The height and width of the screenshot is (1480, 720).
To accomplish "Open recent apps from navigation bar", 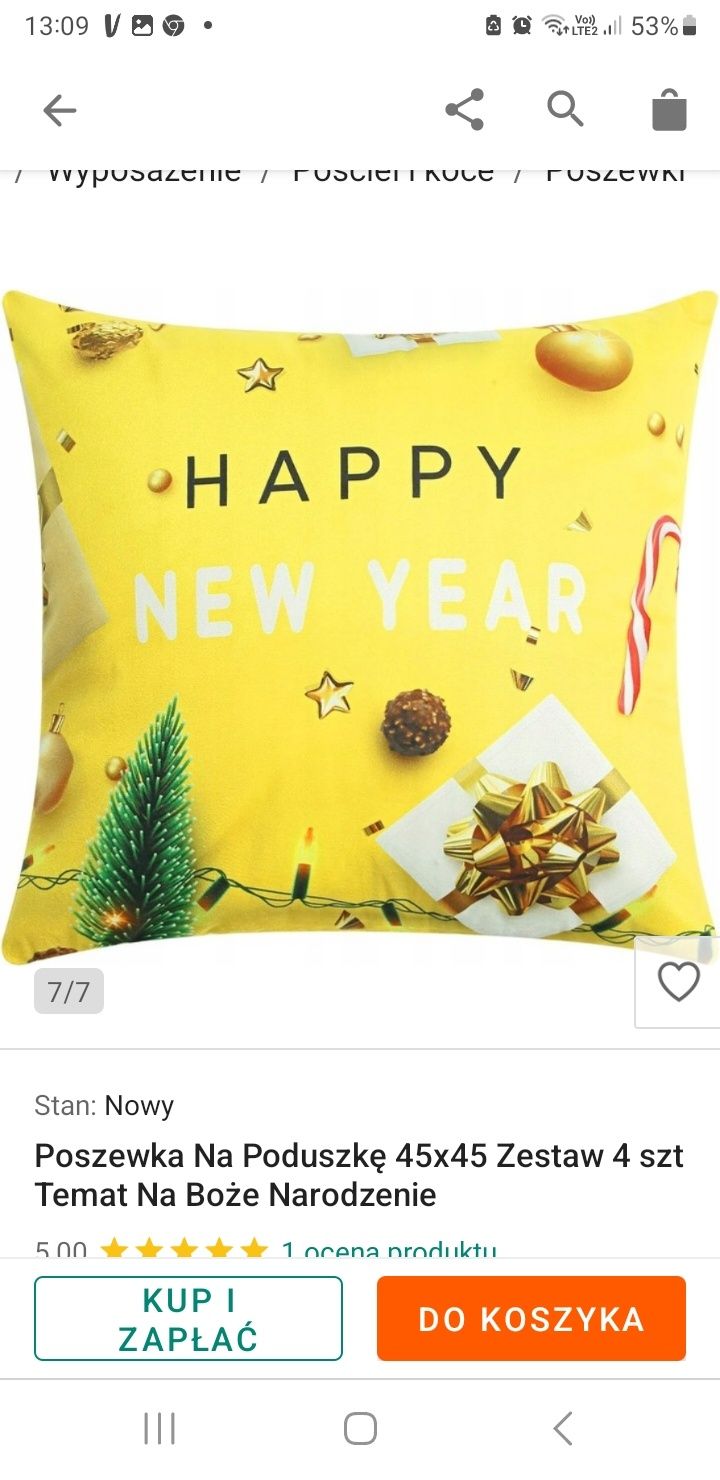I will click(159, 1428).
